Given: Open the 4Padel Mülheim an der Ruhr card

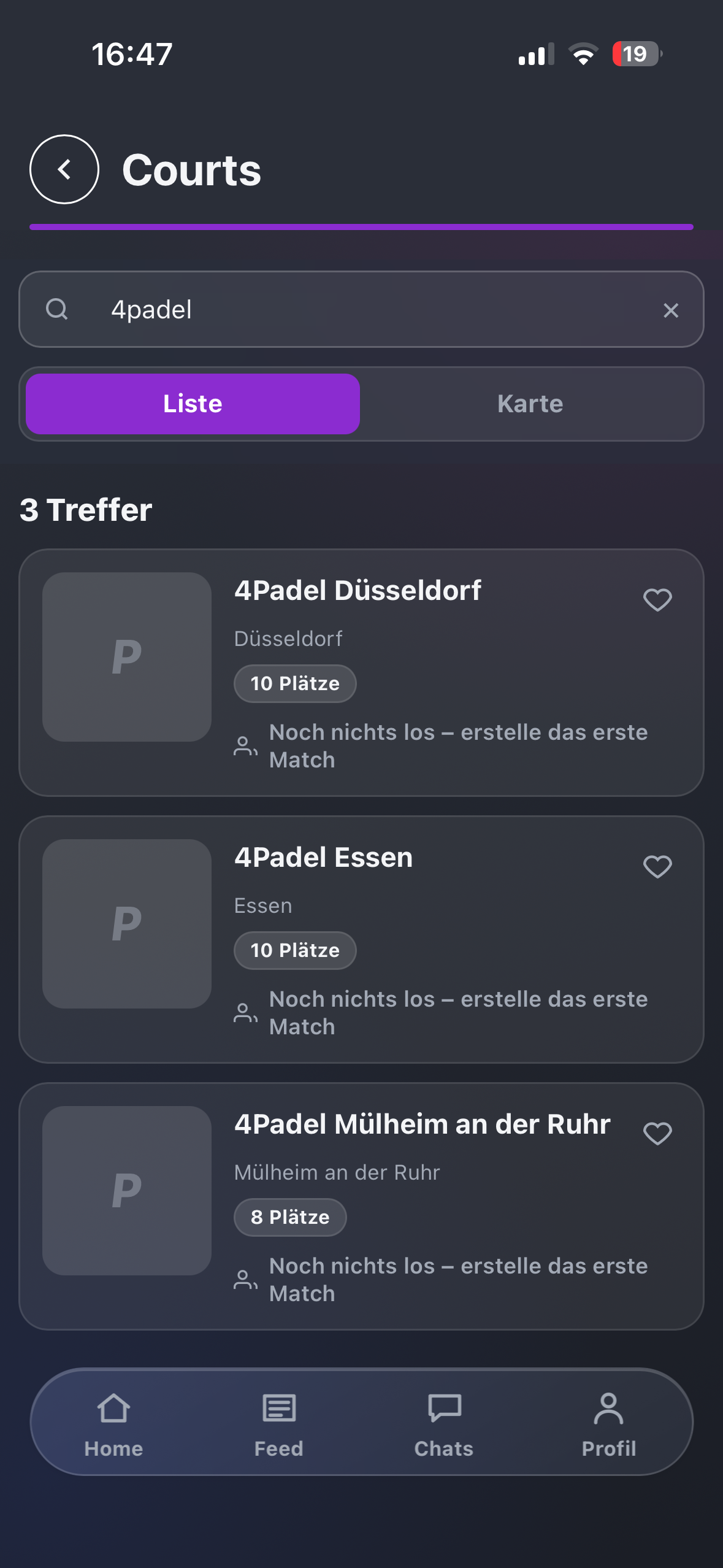Looking at the screenshot, I should point(361,1206).
